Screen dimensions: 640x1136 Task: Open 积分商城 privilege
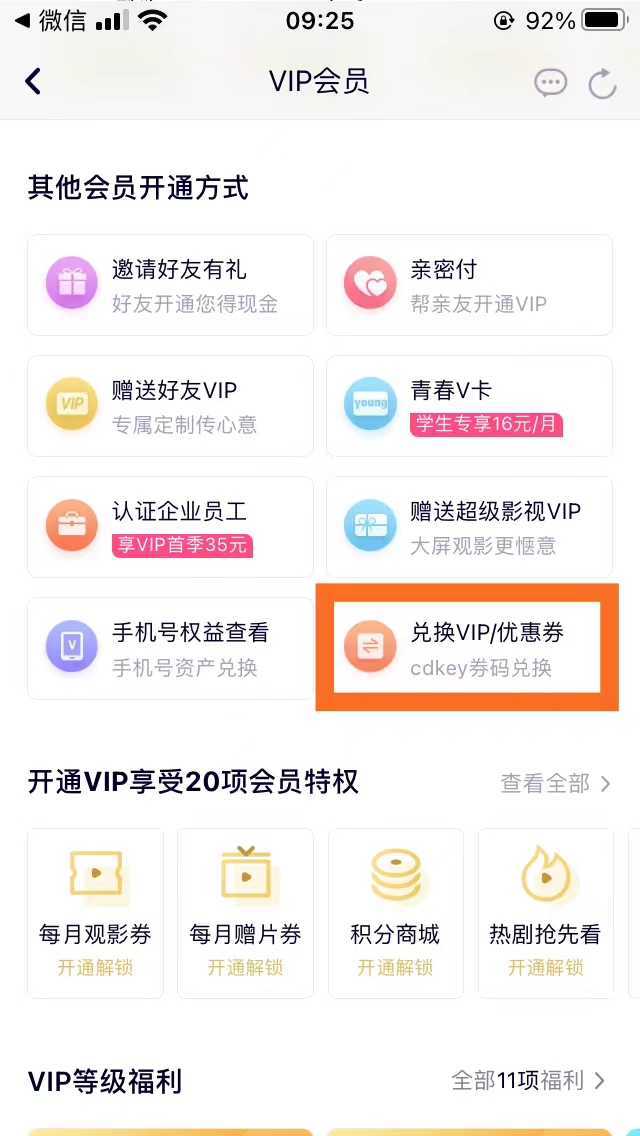click(x=395, y=913)
